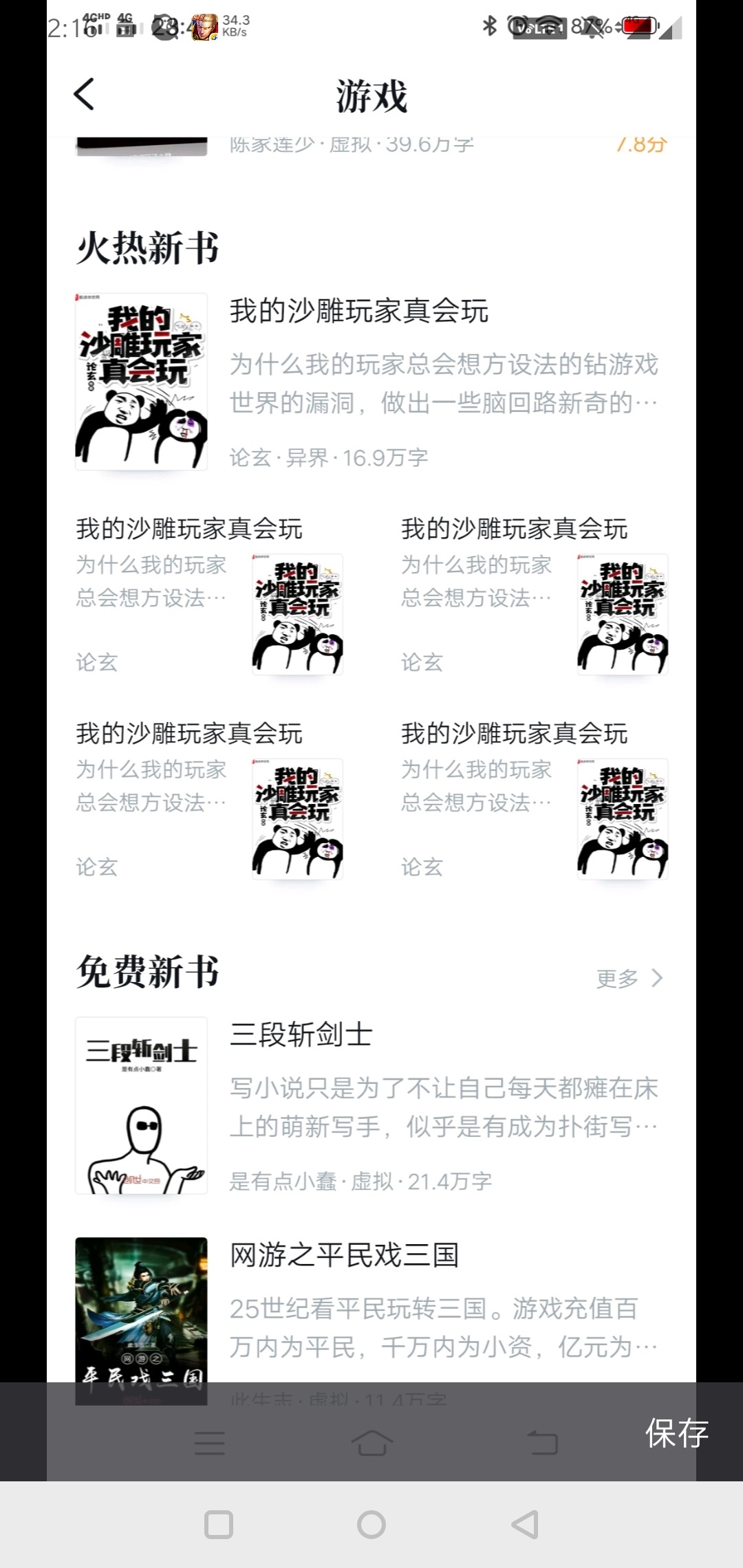
Task: Go back from the 游戏 page
Action: pos(84,94)
